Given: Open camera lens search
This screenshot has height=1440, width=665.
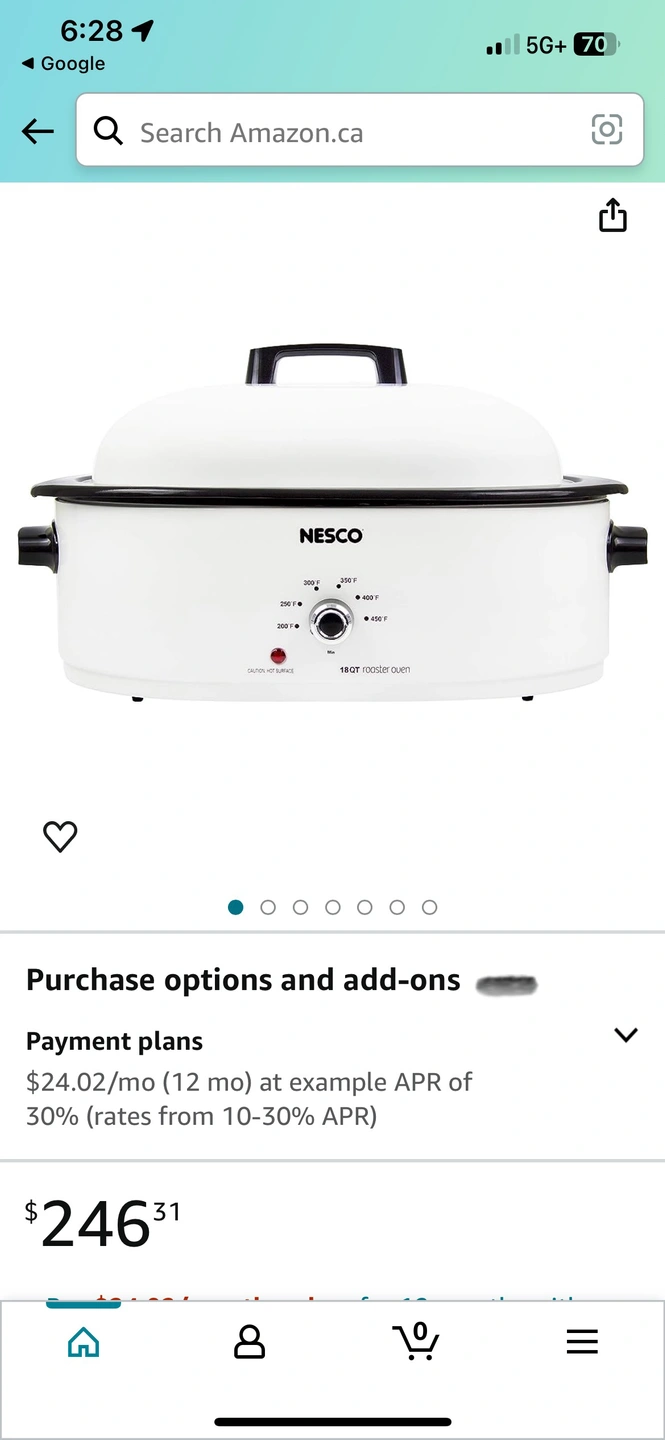Looking at the screenshot, I should tap(607, 130).
